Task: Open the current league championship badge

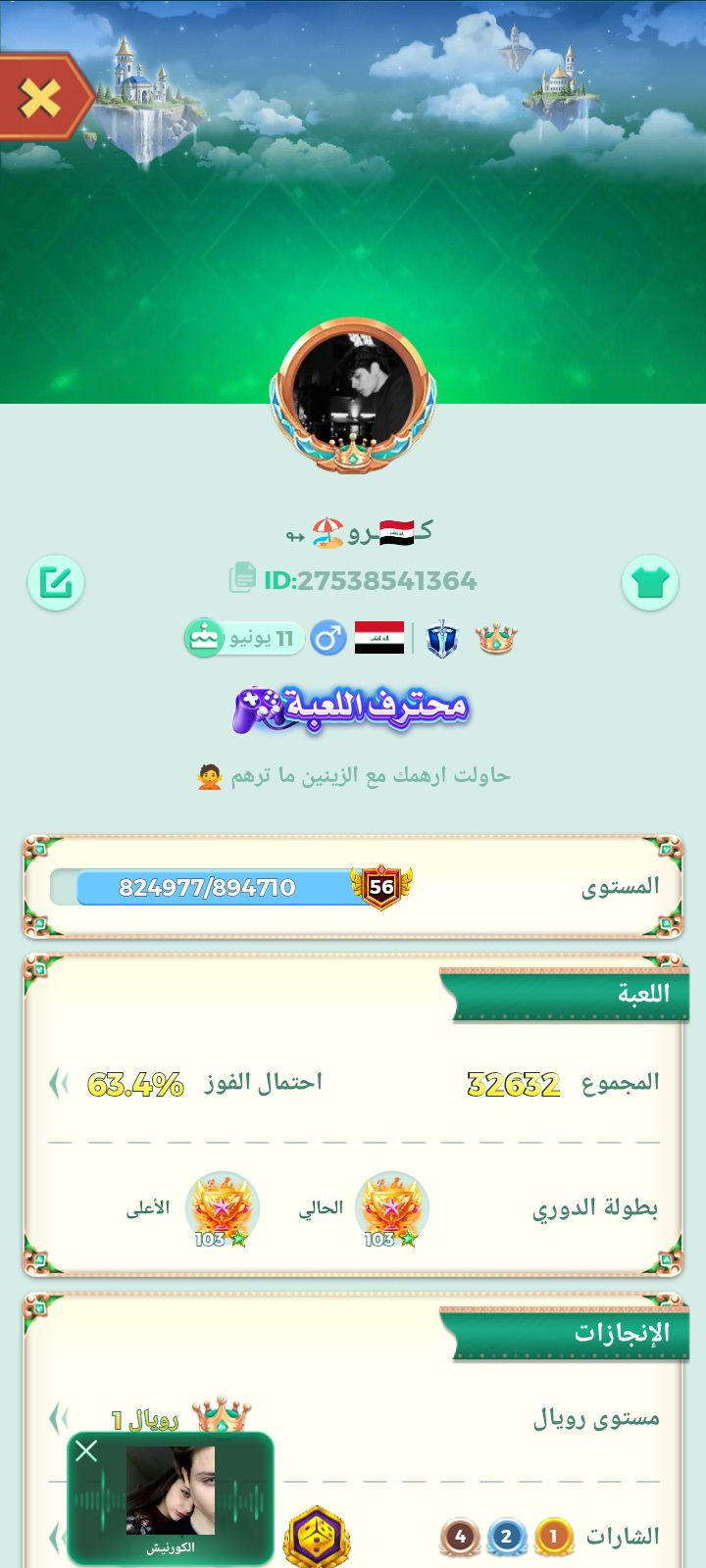Action: click(x=390, y=1207)
